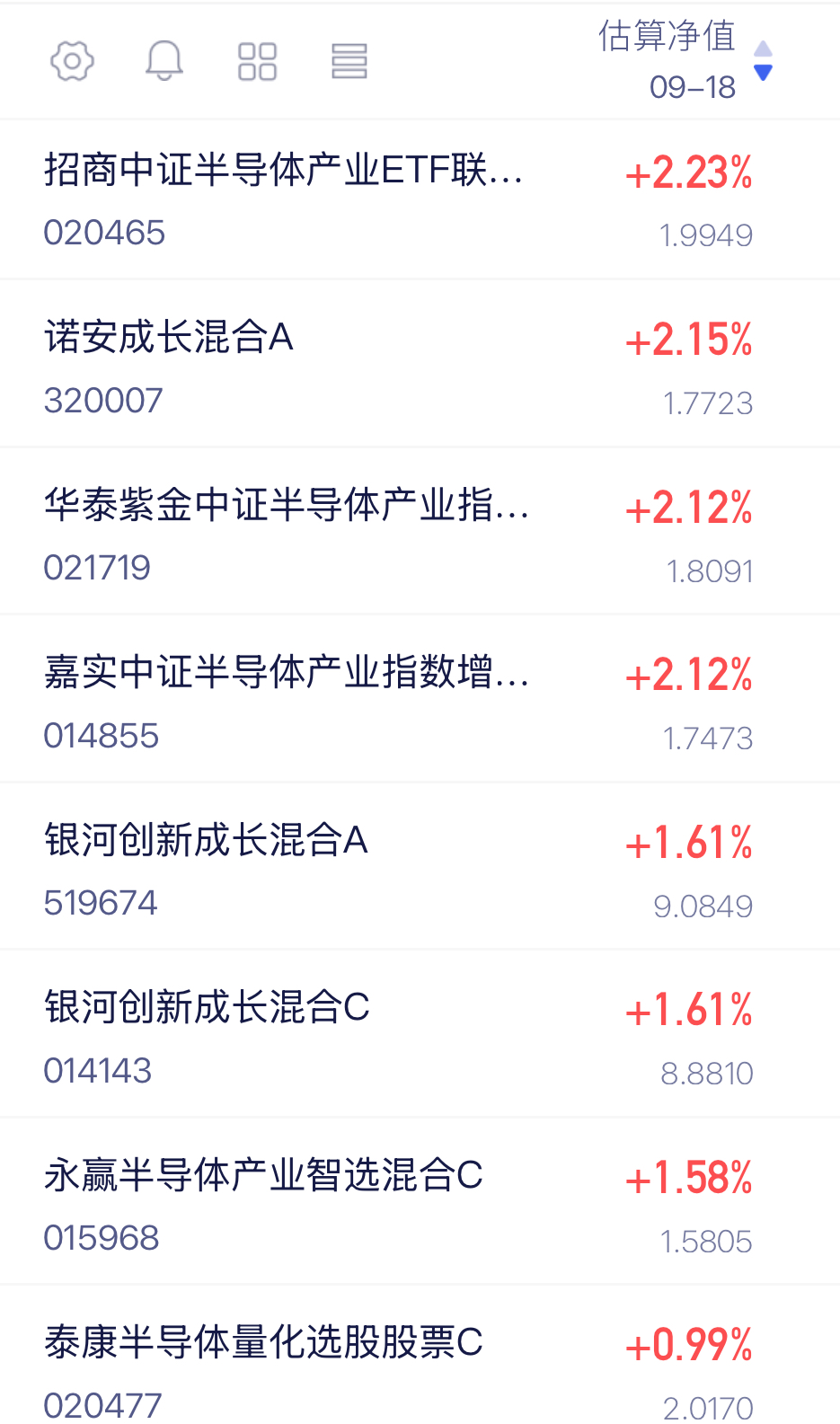Open fund 银河创新成长混合A
Viewport: 840px width, 1424px height.
[x=420, y=867]
